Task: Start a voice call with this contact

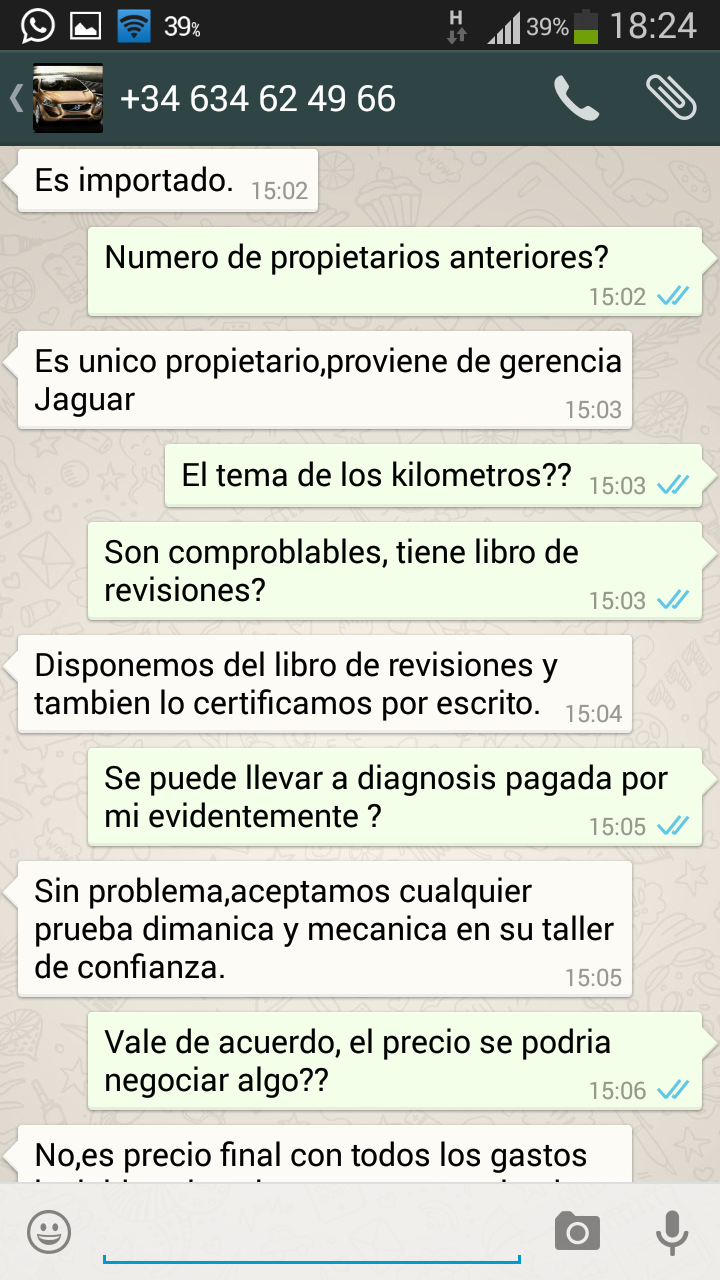Action: 576,98
